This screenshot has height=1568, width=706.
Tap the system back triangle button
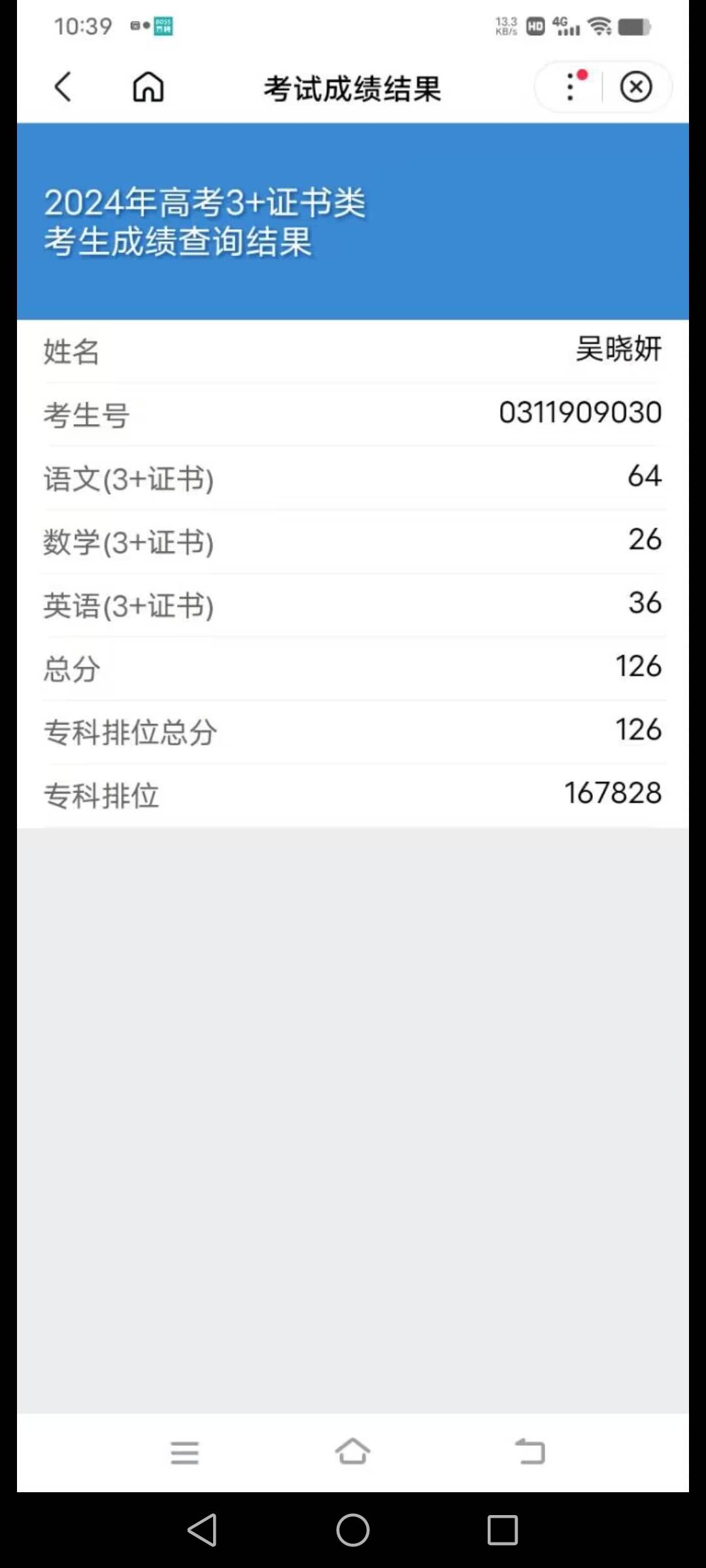click(202, 1529)
